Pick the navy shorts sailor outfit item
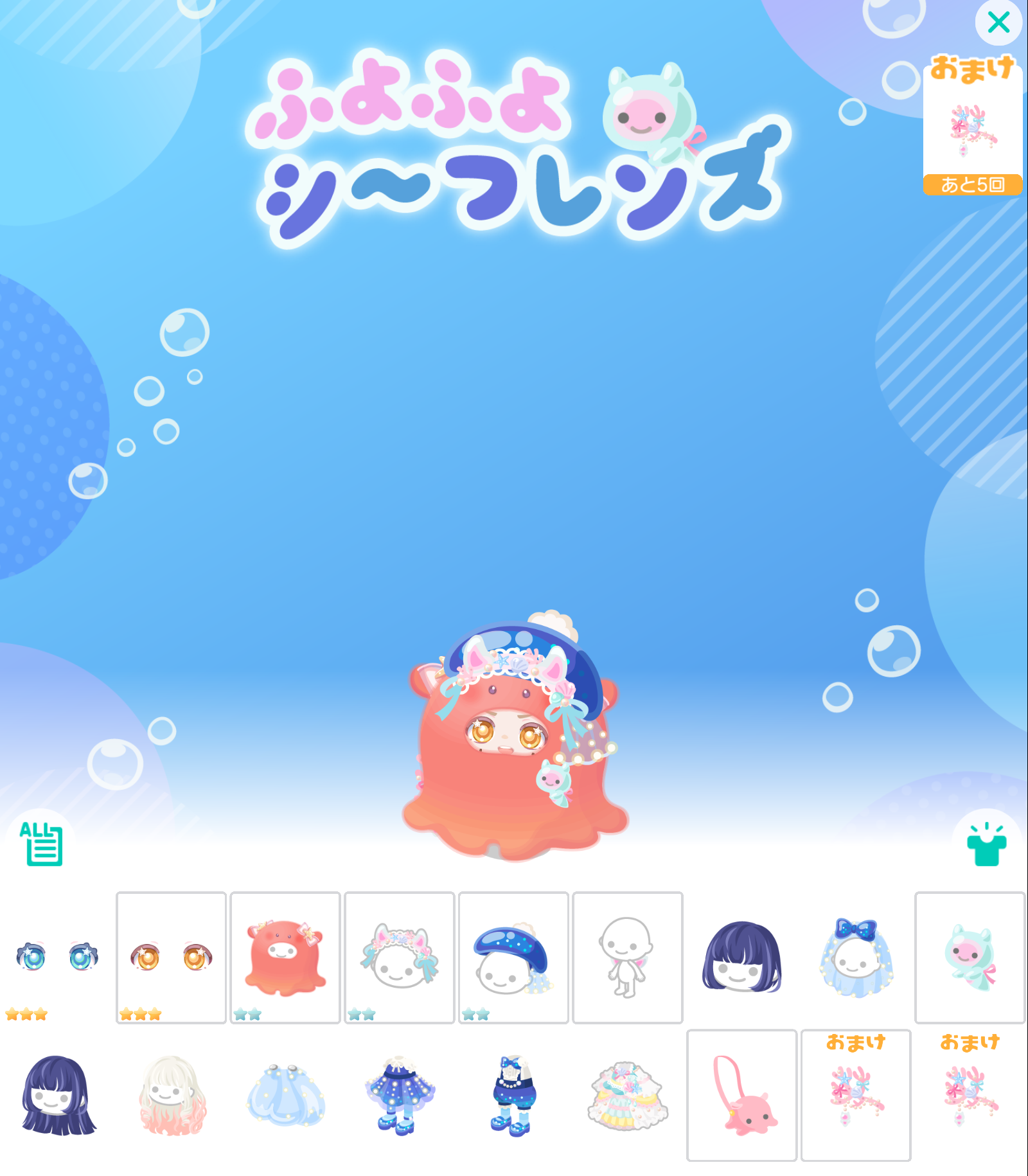1028x1176 pixels. (x=513, y=1095)
